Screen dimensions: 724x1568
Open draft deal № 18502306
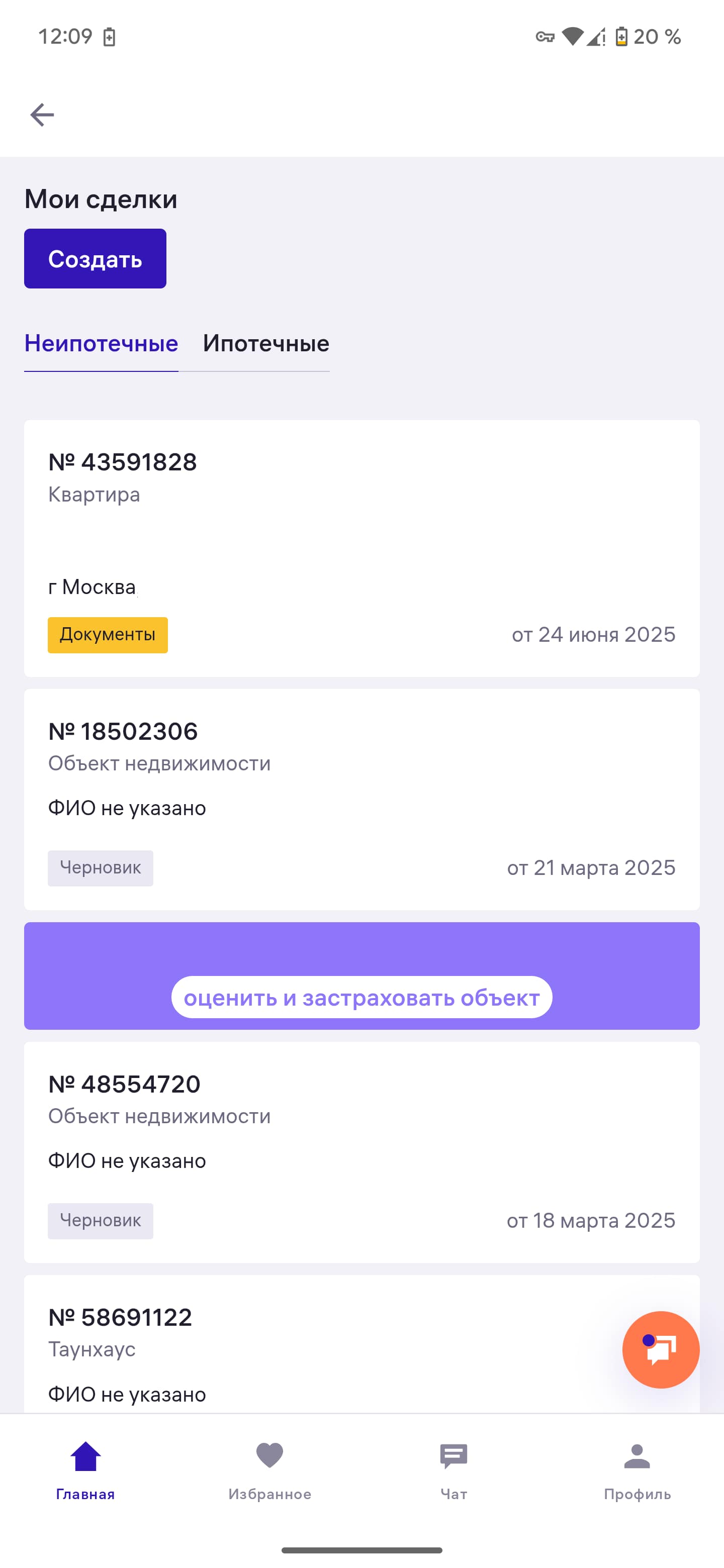point(361,799)
